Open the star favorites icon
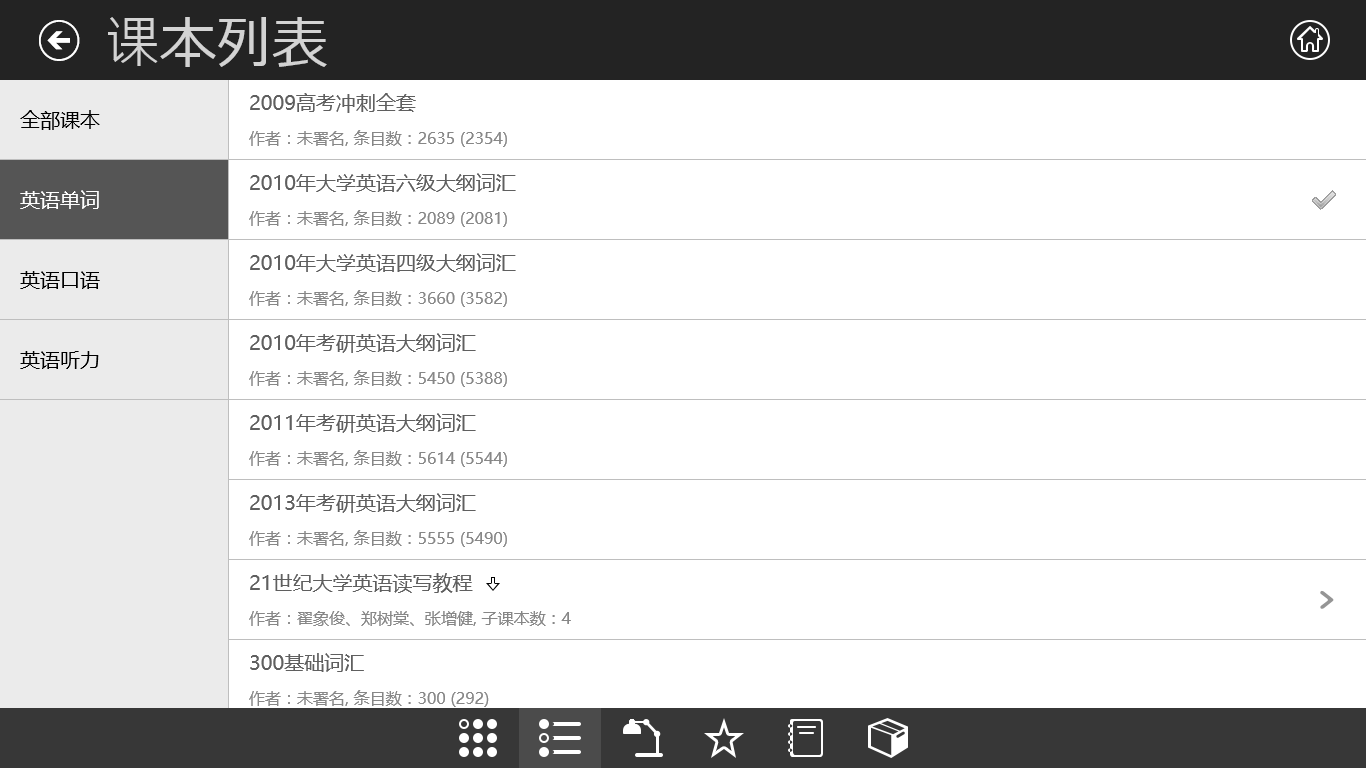This screenshot has height=768, width=1366. pos(723,738)
